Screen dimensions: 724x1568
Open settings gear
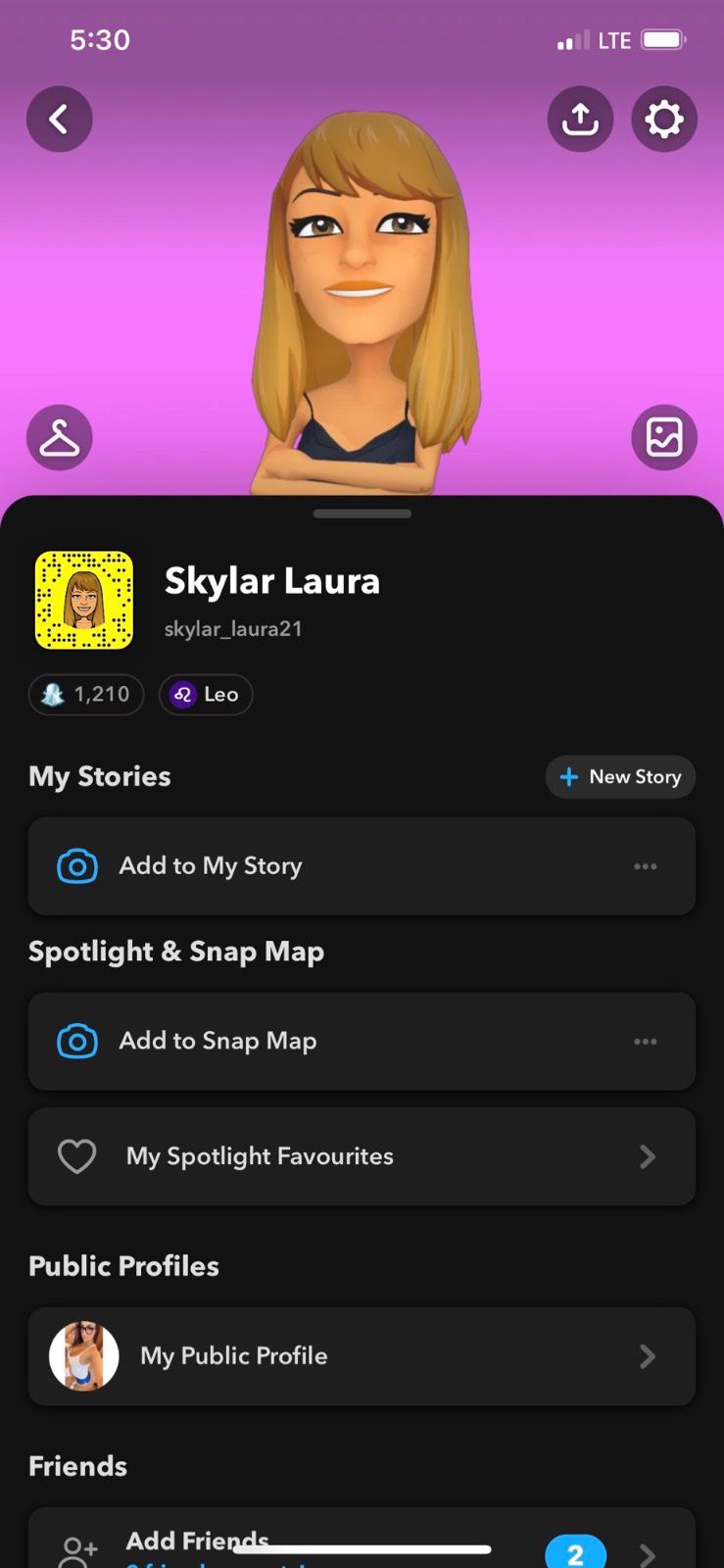(x=664, y=120)
